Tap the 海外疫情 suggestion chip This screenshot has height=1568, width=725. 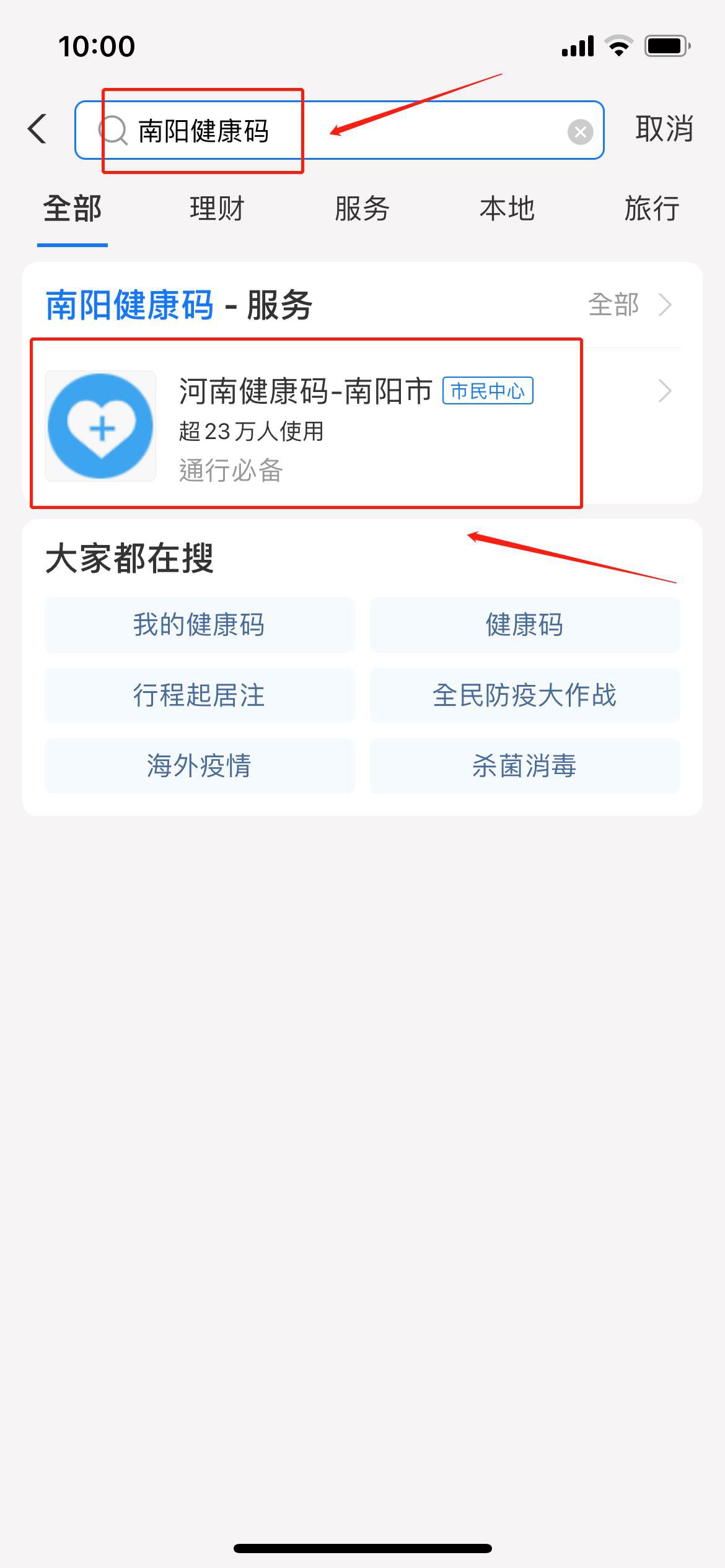pos(200,766)
